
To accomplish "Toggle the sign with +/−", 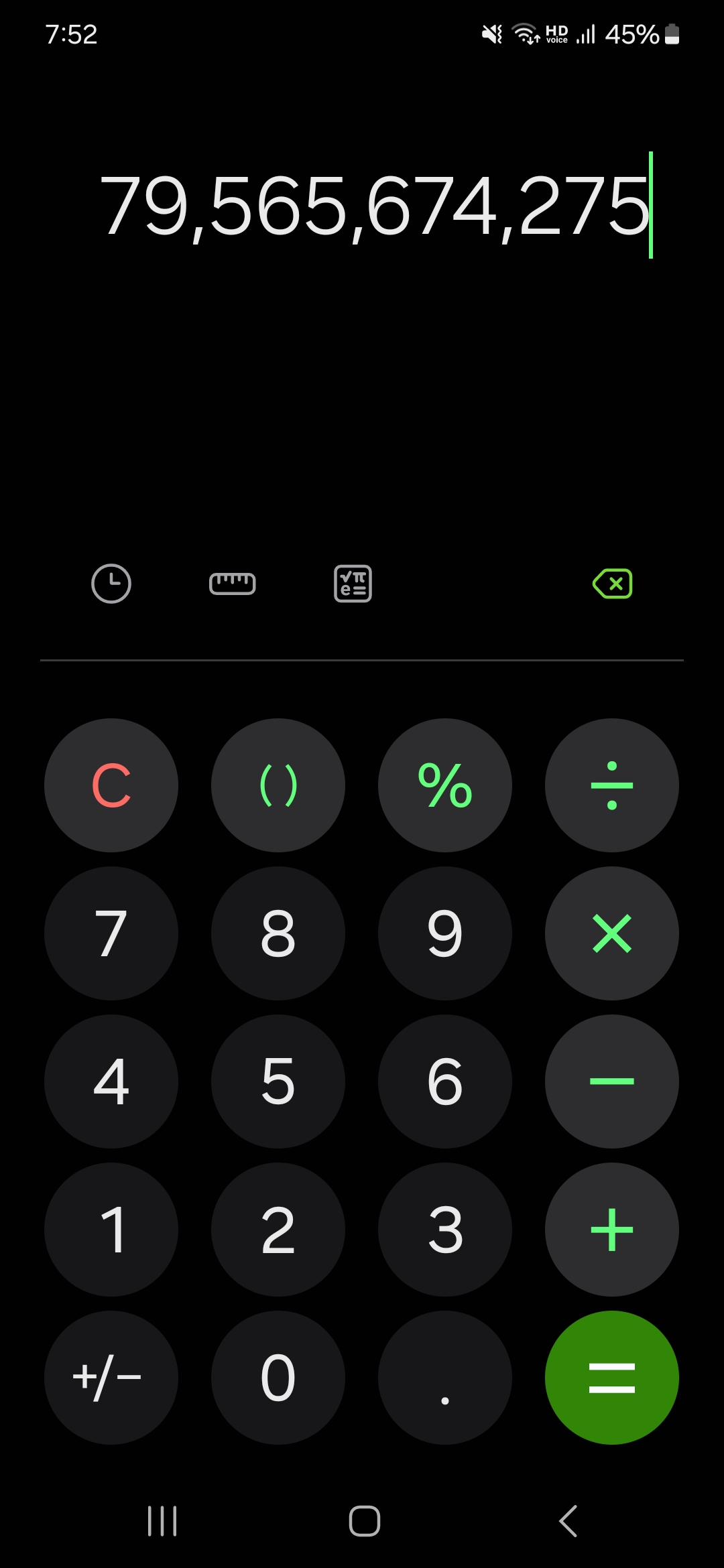I will point(111,1378).
